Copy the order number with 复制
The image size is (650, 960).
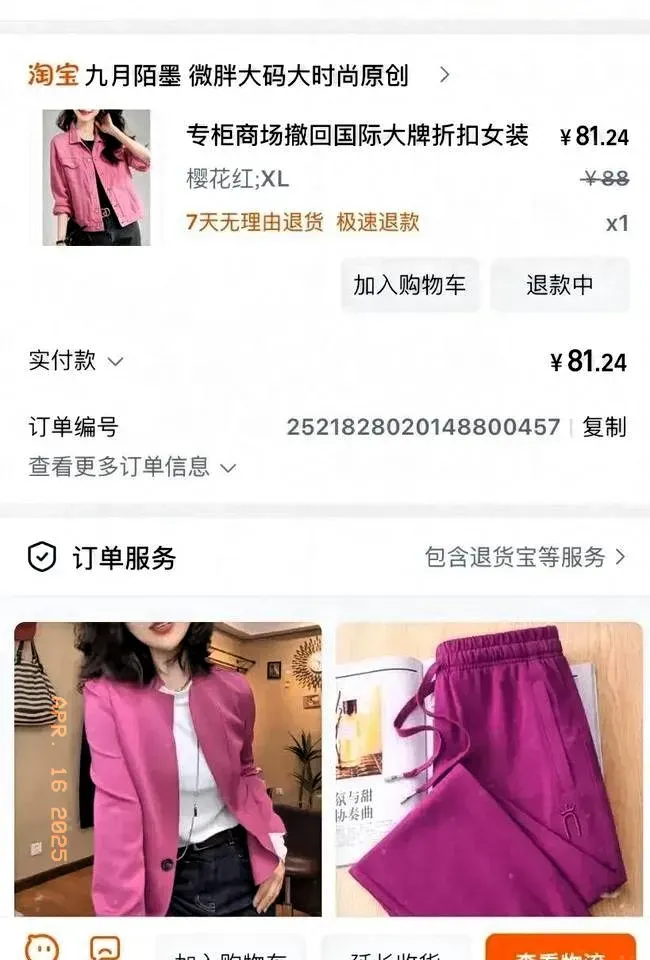[604, 427]
